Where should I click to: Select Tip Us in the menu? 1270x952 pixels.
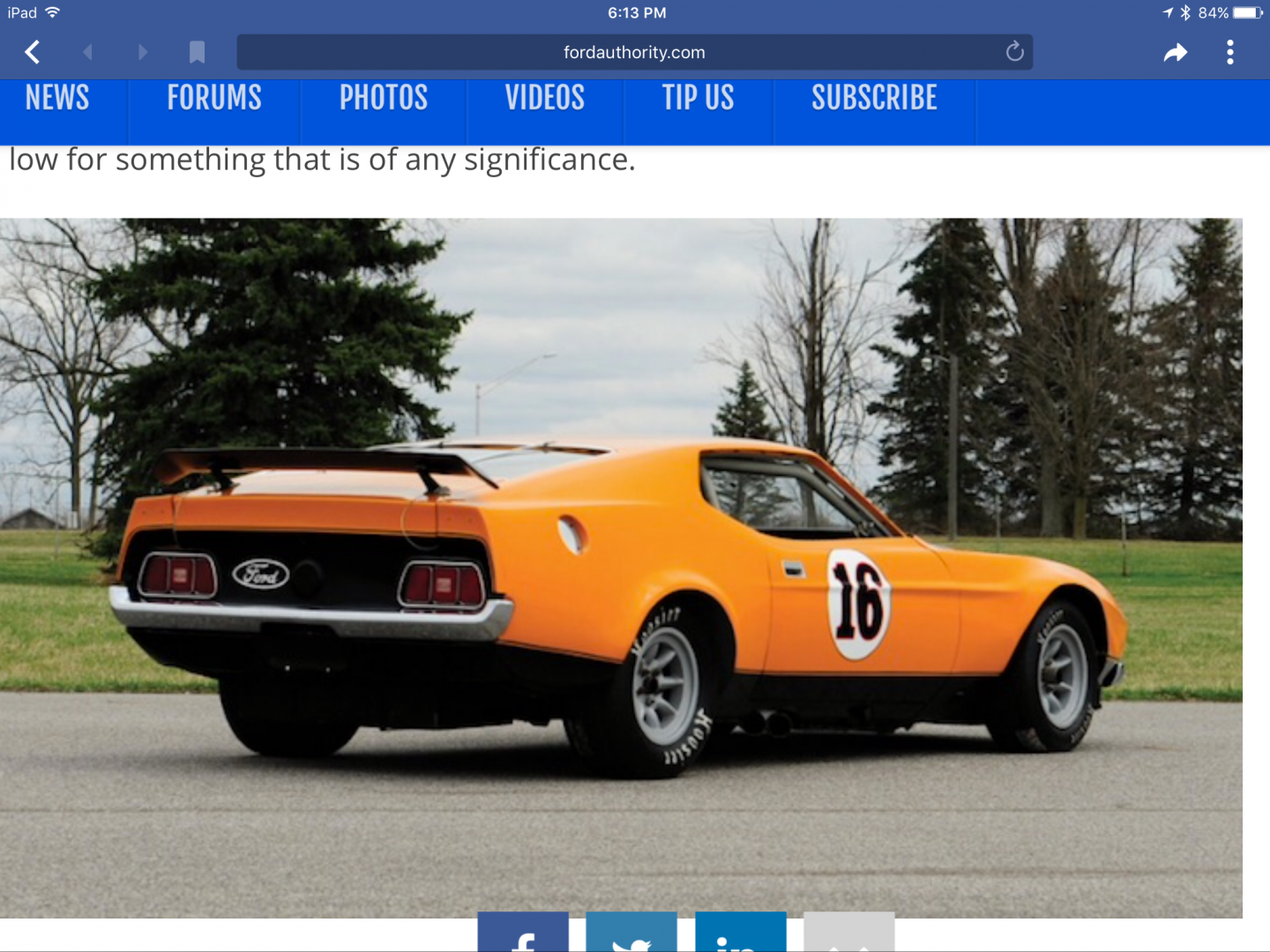698,98
